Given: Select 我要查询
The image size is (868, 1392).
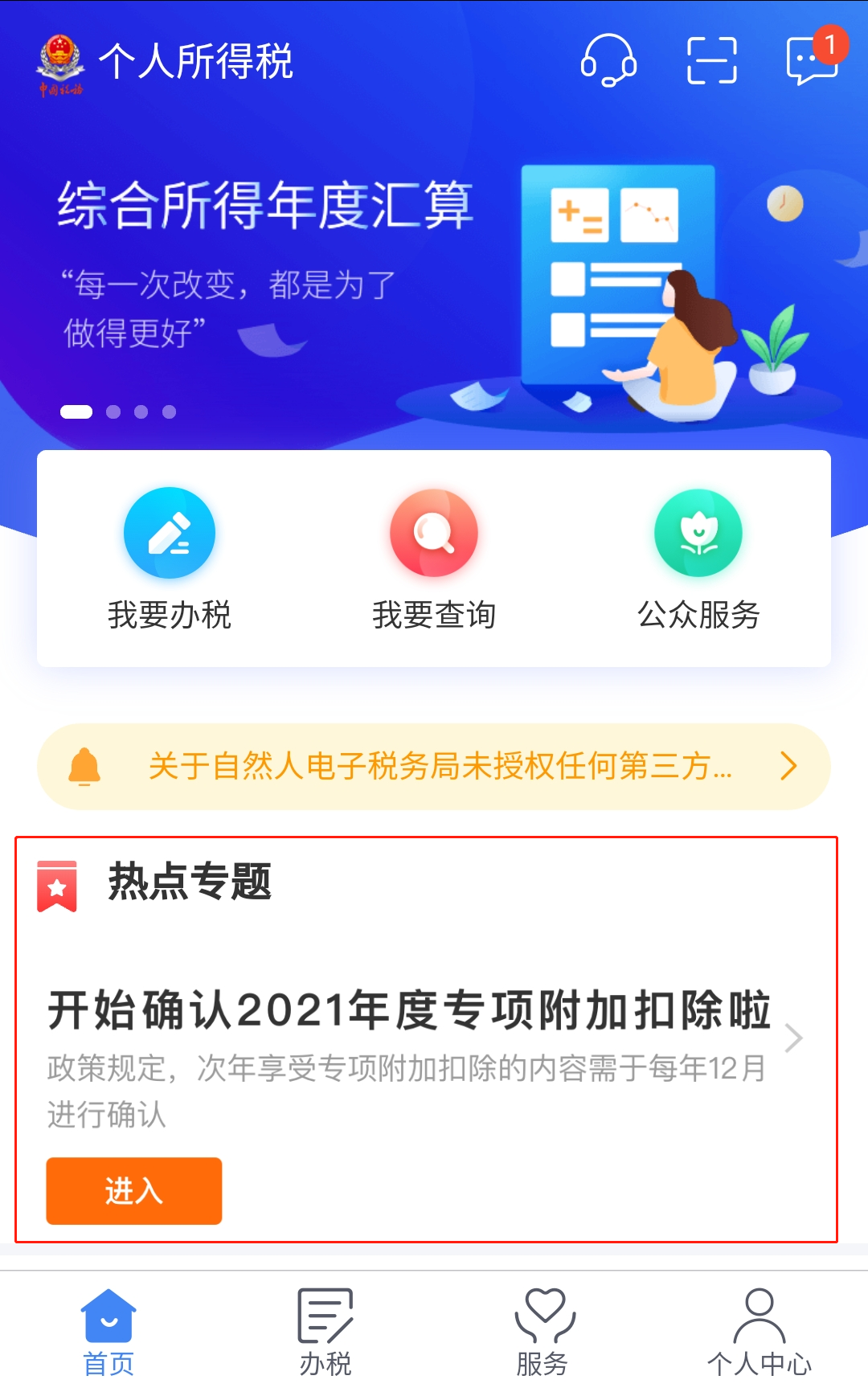Looking at the screenshot, I should 434,559.
